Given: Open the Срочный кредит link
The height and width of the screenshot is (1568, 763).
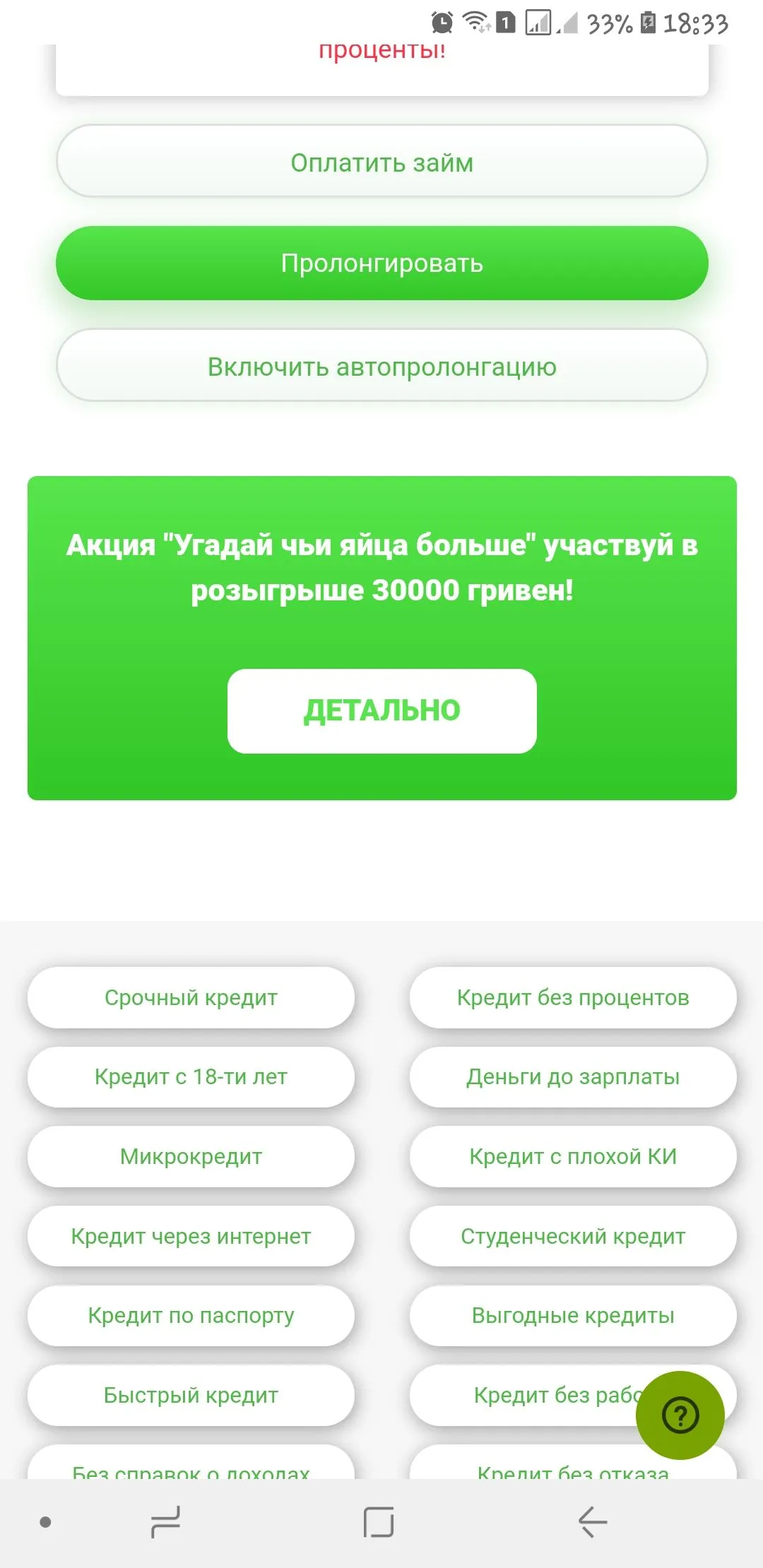Looking at the screenshot, I should (x=191, y=997).
